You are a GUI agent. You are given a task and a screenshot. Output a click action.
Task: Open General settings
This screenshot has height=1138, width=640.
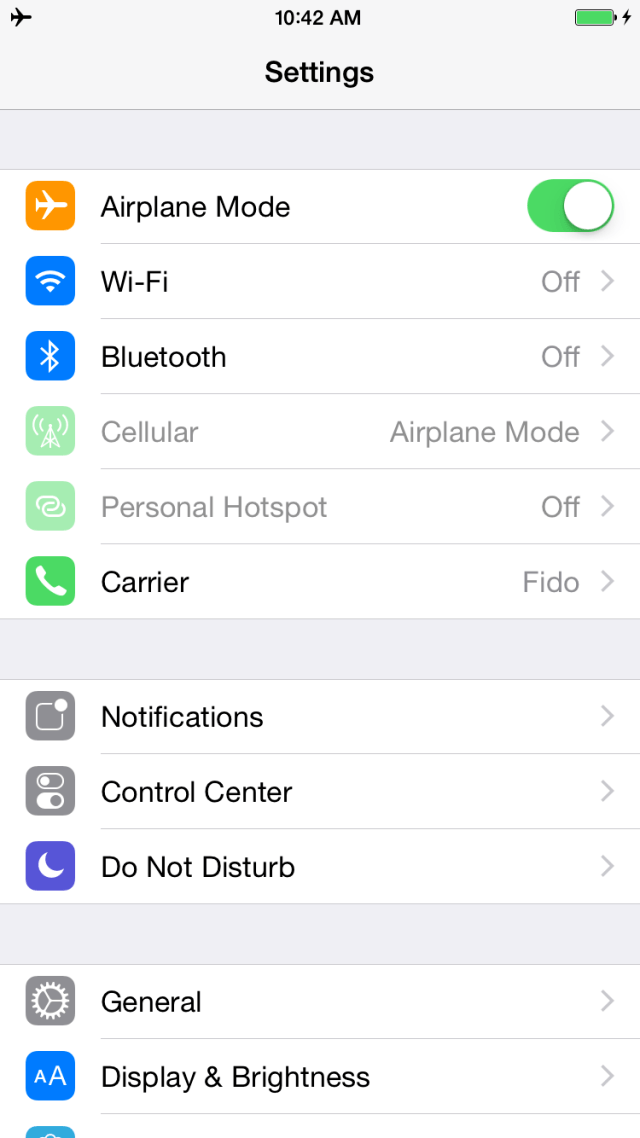pyautogui.click(x=320, y=1002)
